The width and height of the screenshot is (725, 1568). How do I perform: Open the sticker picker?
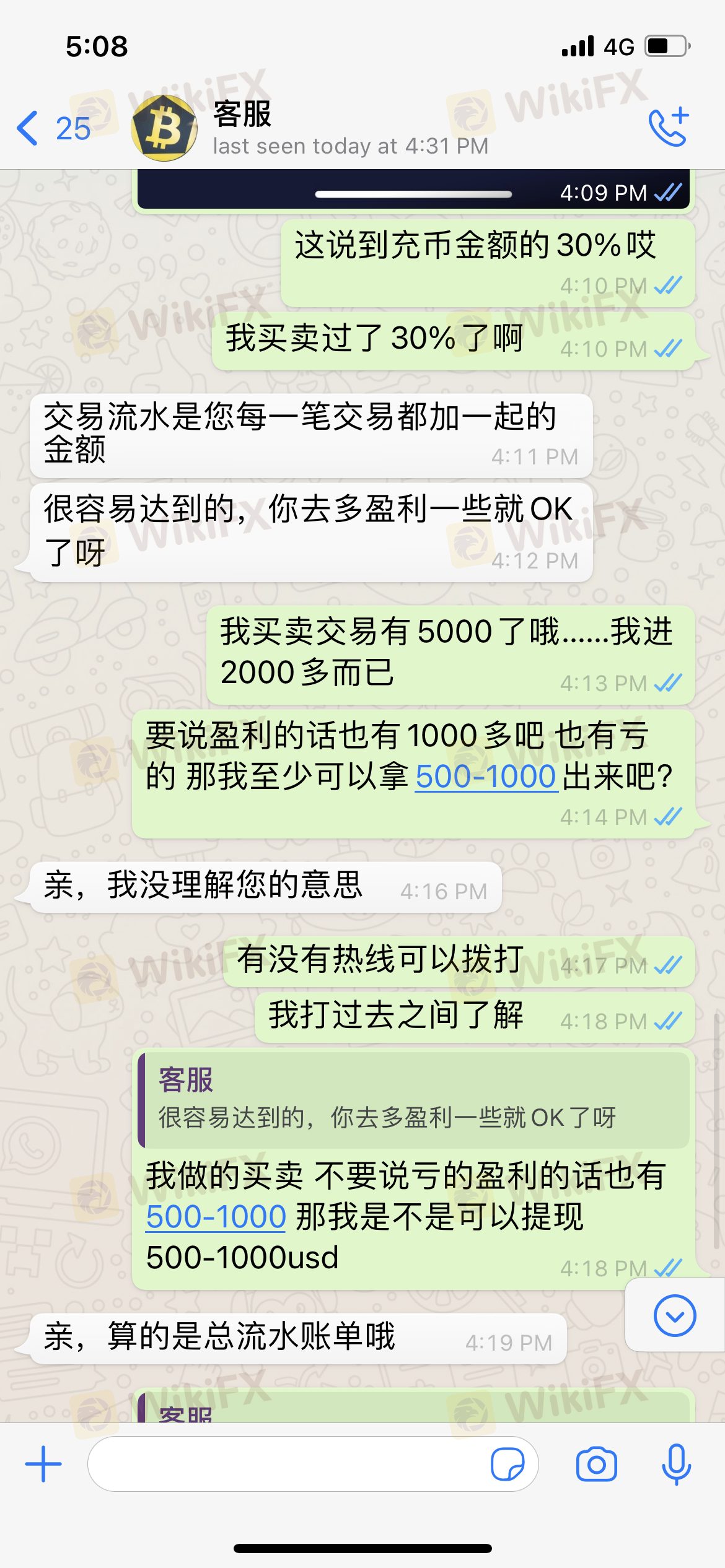point(507,1464)
